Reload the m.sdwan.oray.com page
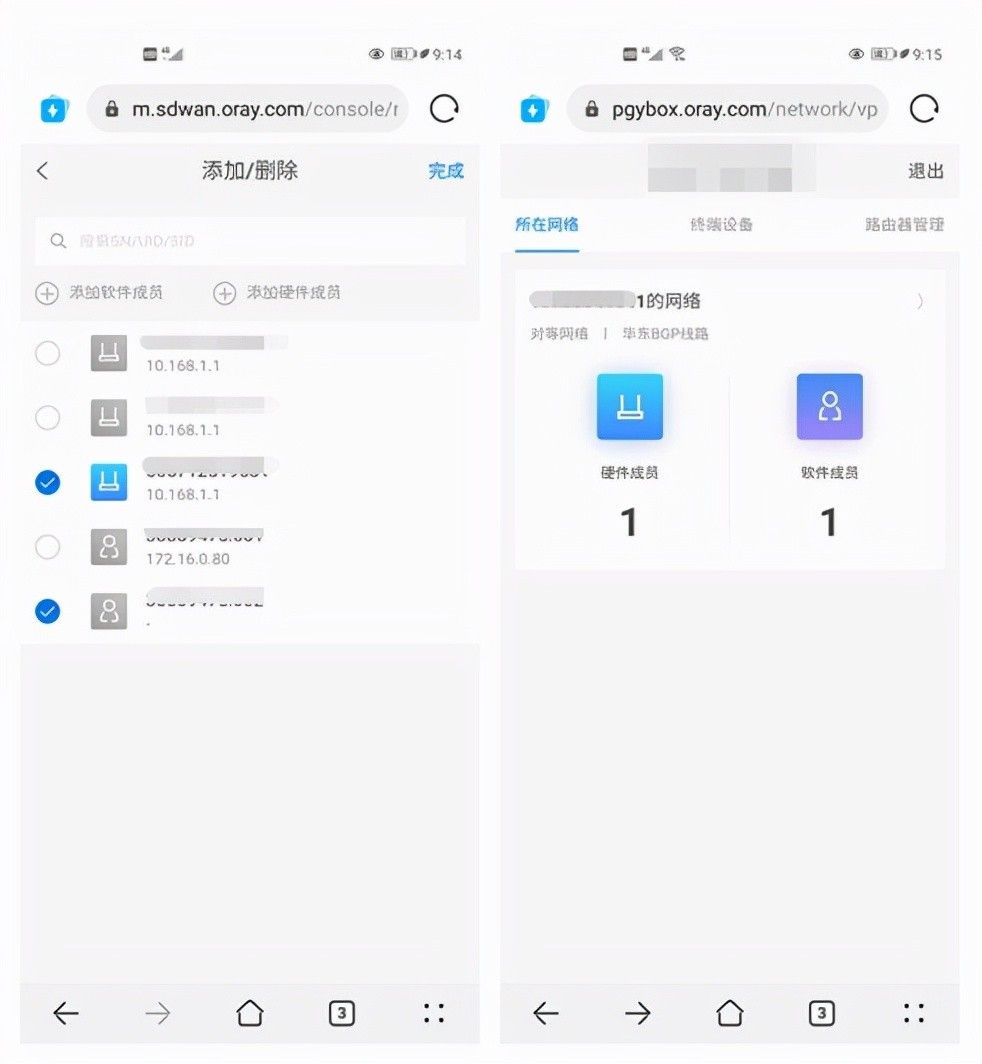The height and width of the screenshot is (1064, 982). pos(444,109)
